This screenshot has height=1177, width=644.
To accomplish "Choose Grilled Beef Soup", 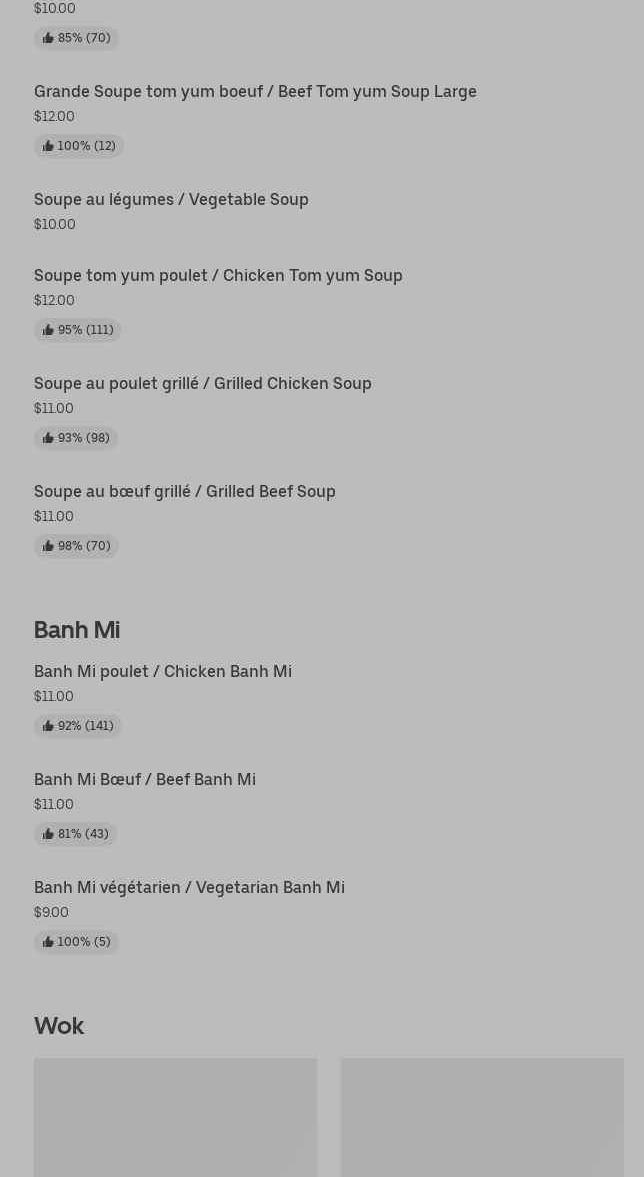I will click(185, 492).
